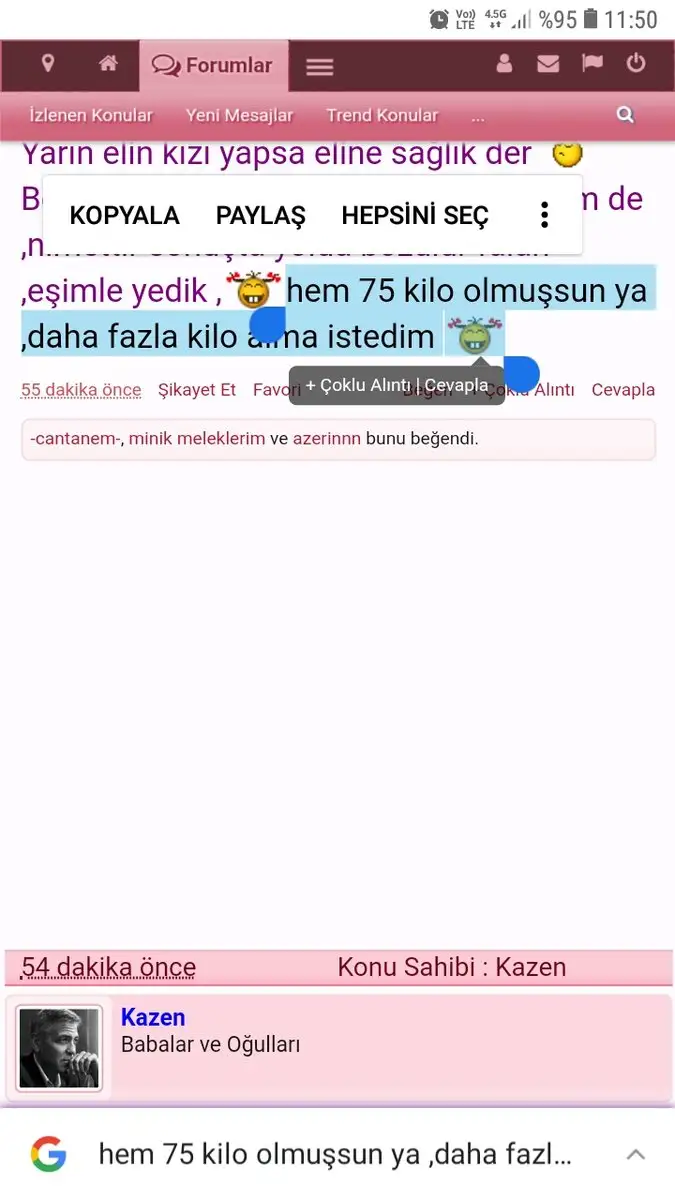The image size is (675, 1200).
Task: Open the user profile icon
Action: pos(504,65)
